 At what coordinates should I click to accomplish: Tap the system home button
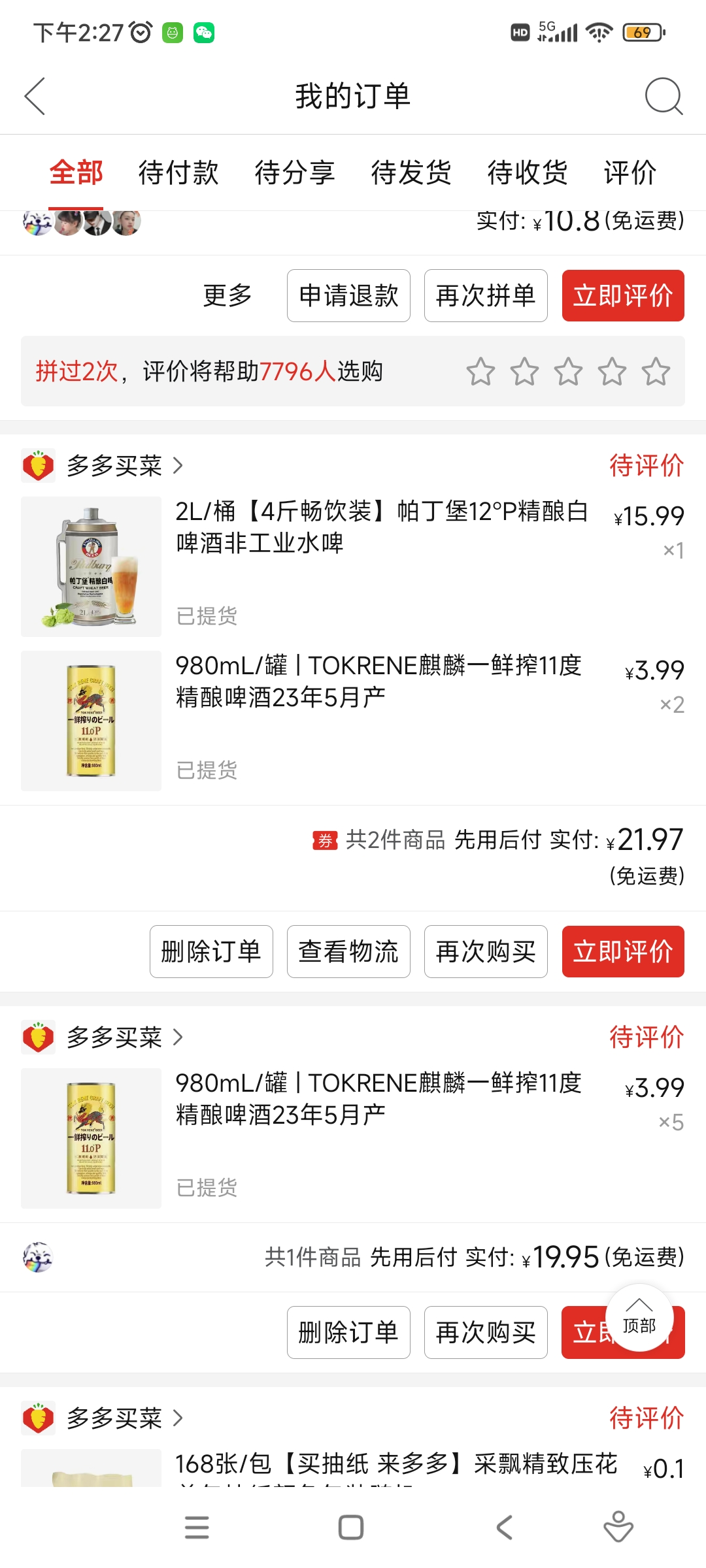tap(351, 1527)
